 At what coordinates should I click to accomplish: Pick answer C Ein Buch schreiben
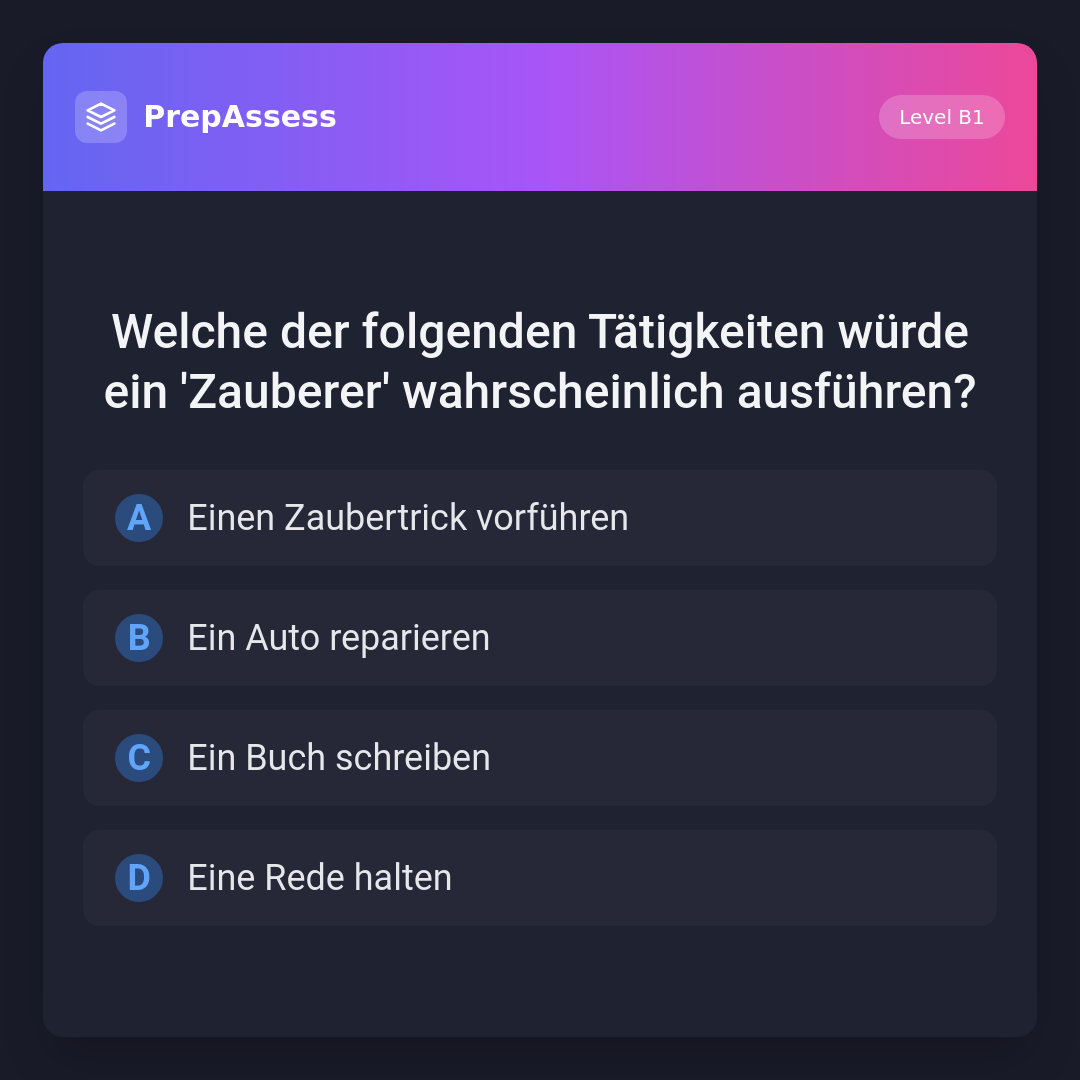tap(540, 758)
